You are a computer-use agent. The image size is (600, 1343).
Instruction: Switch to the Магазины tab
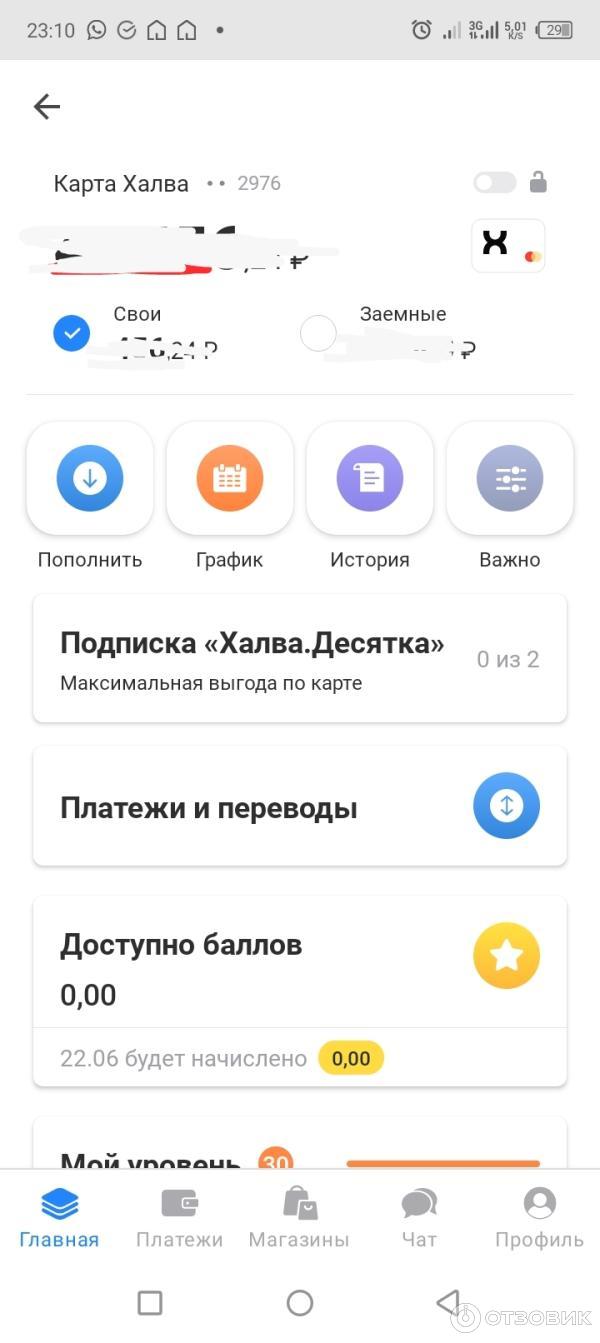pyautogui.click(x=299, y=1218)
